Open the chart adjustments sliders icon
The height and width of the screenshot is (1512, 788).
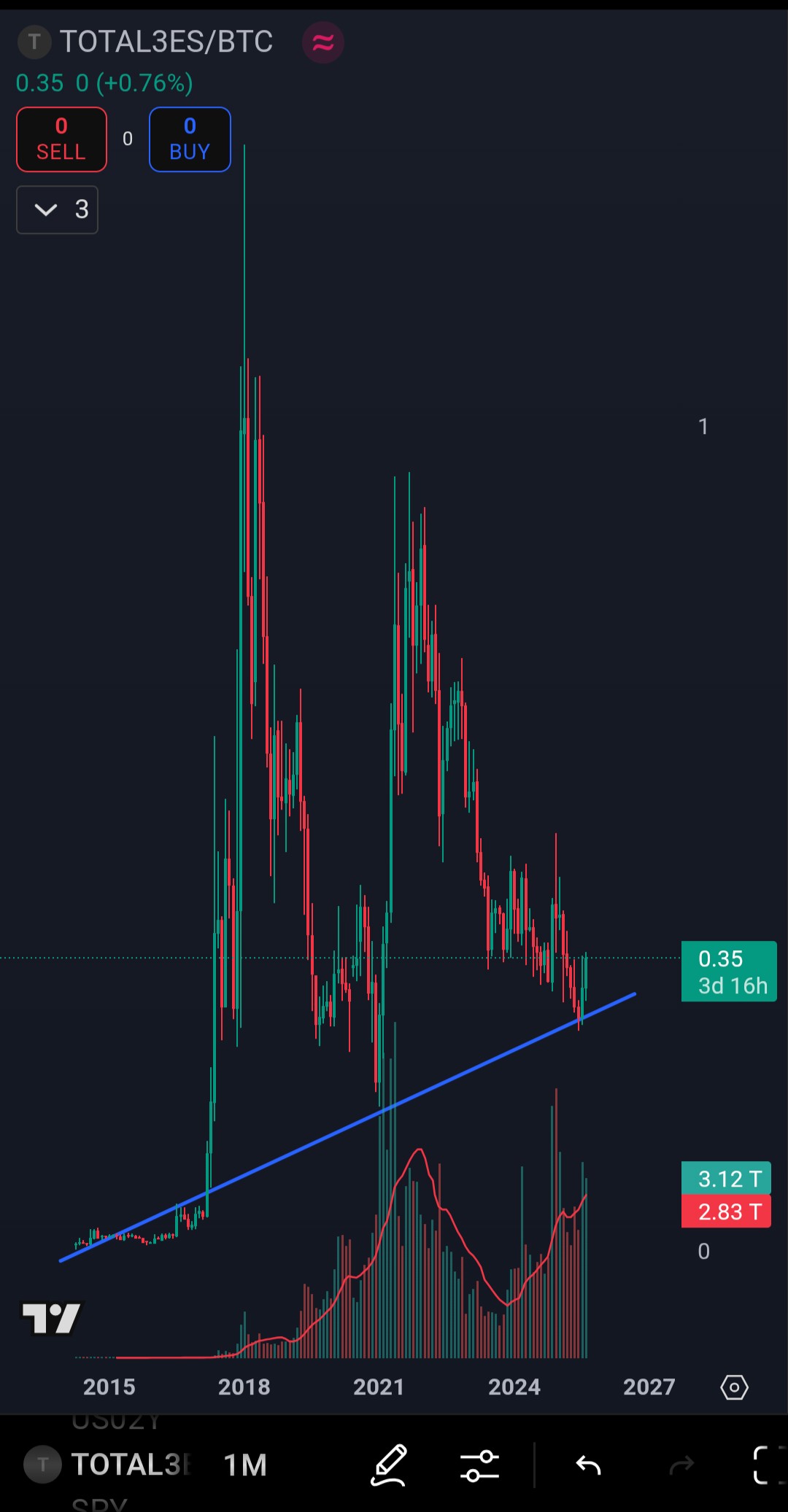(x=479, y=1465)
